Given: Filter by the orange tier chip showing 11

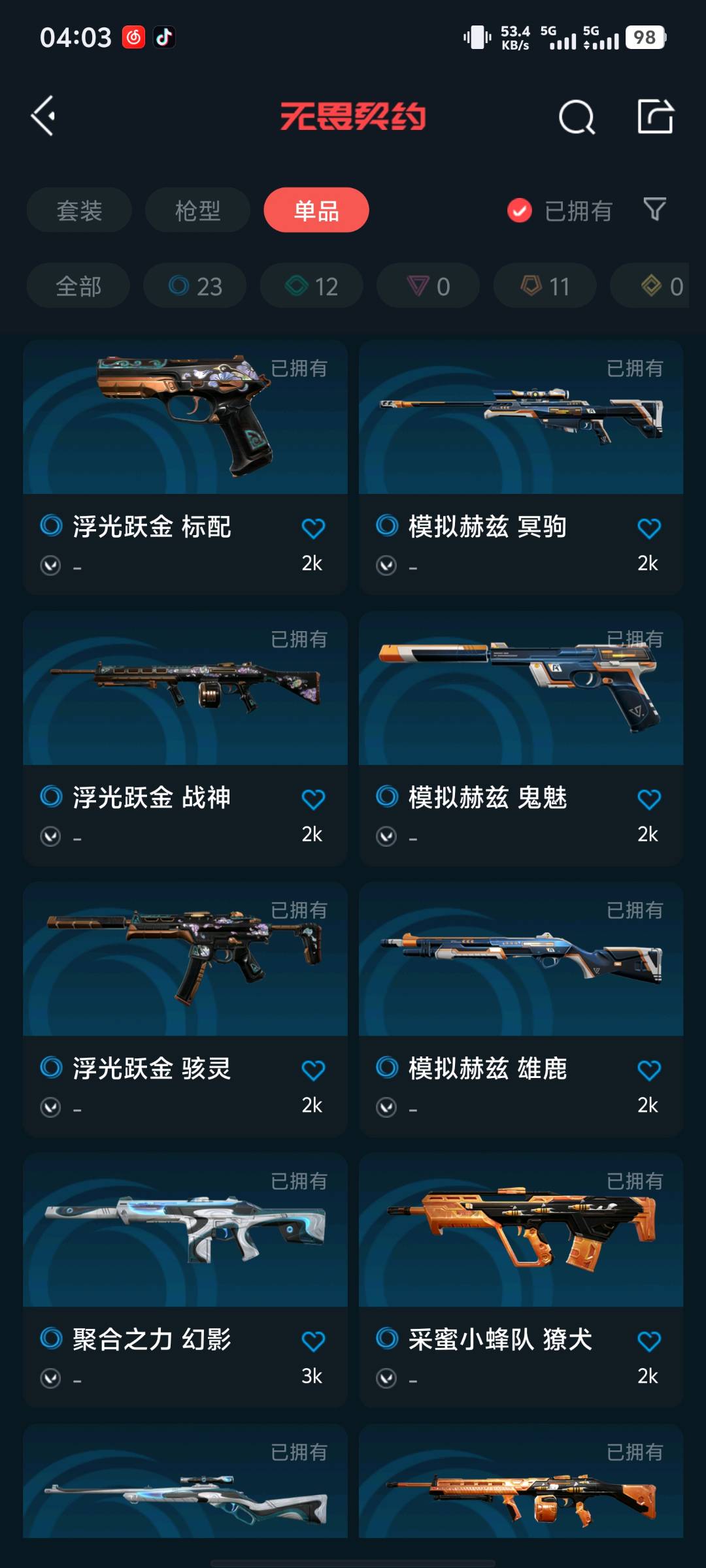Looking at the screenshot, I should tap(545, 286).
